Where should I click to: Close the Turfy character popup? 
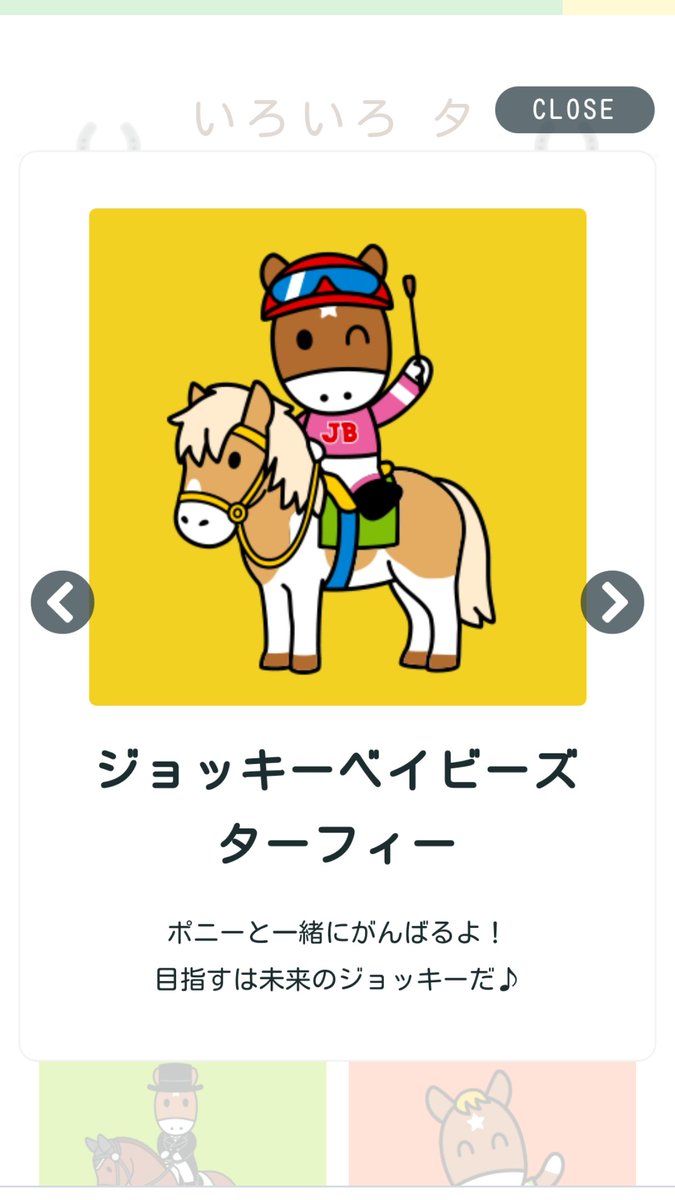pyautogui.click(x=575, y=110)
